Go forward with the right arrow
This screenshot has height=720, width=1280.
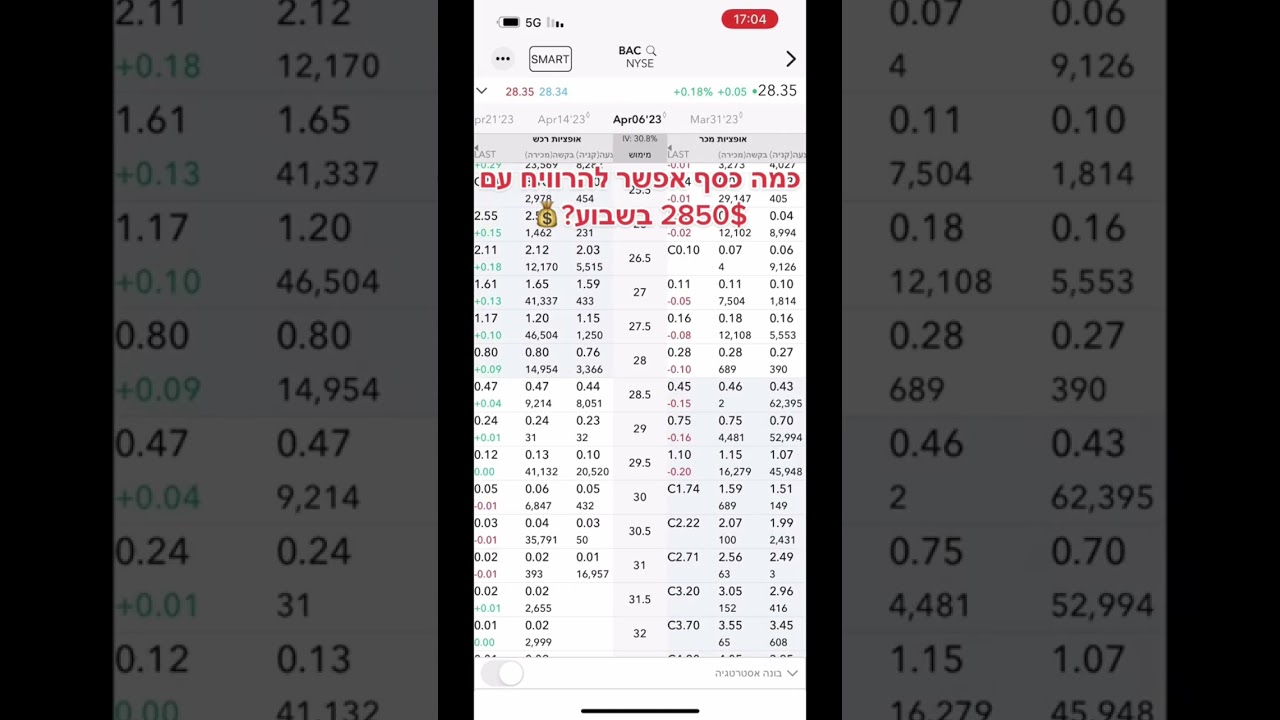point(790,59)
